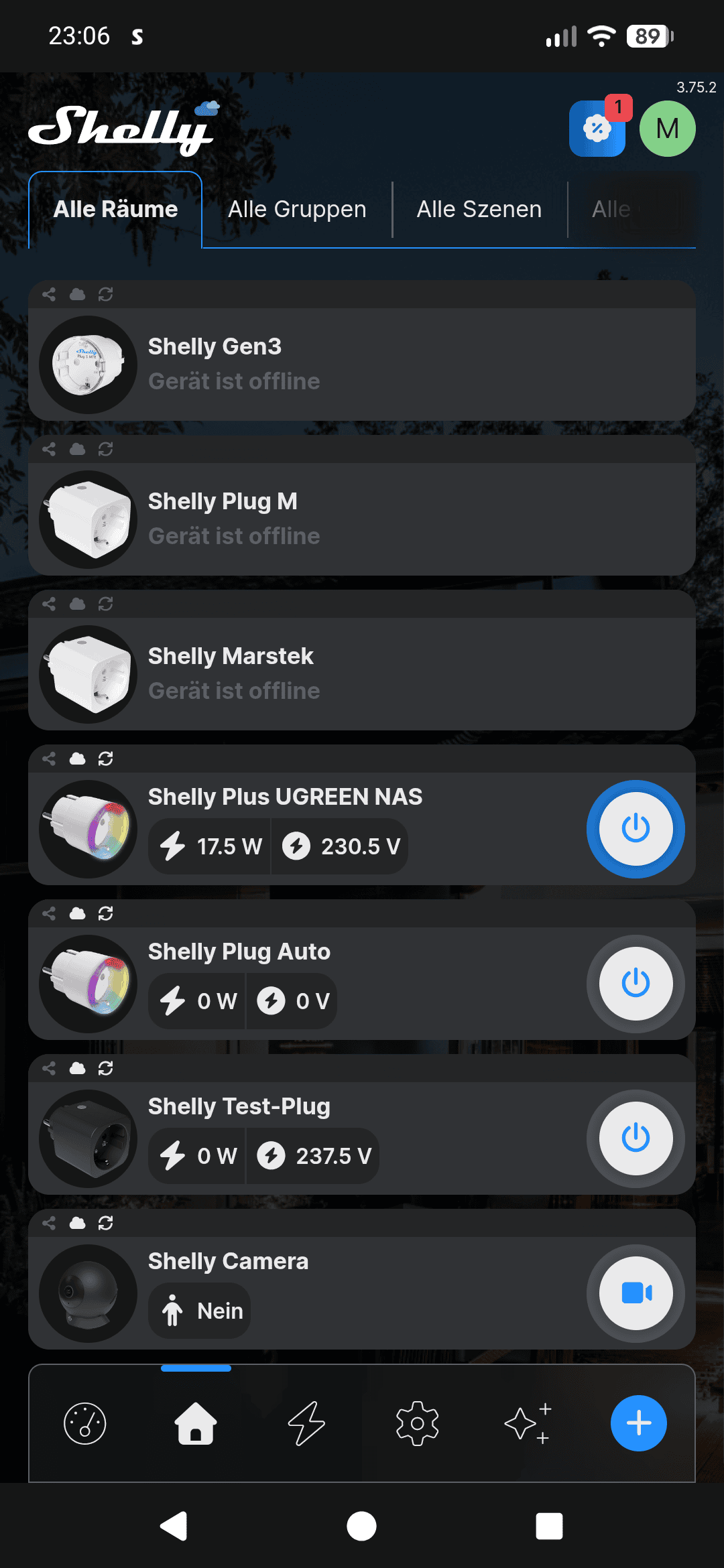Select the Alle Räume tab
Screen dimensions: 724x1568
pyautogui.click(x=115, y=209)
